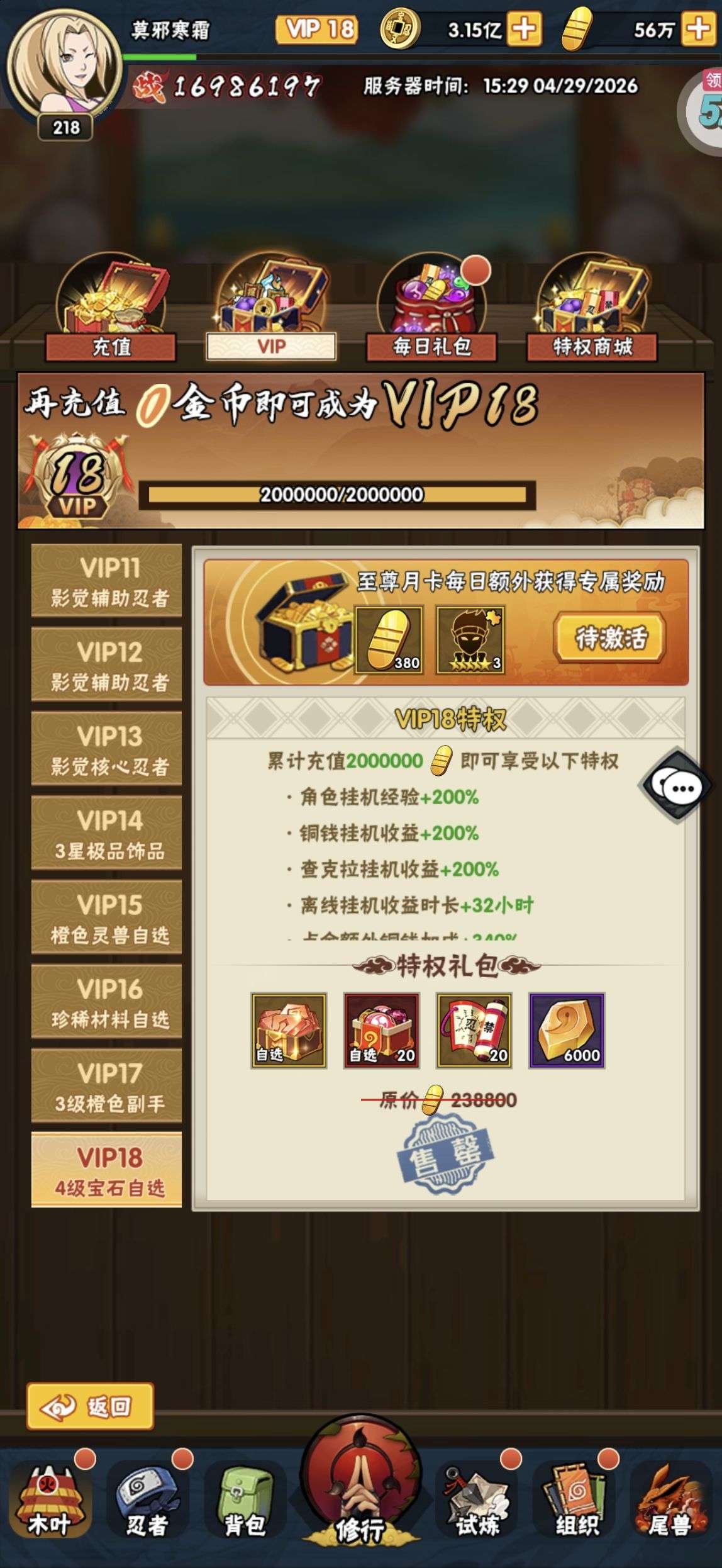Screen dimensions: 722x1568
Task: Tap the plus button next to 3.15亿 copper coins
Action: 524,29
